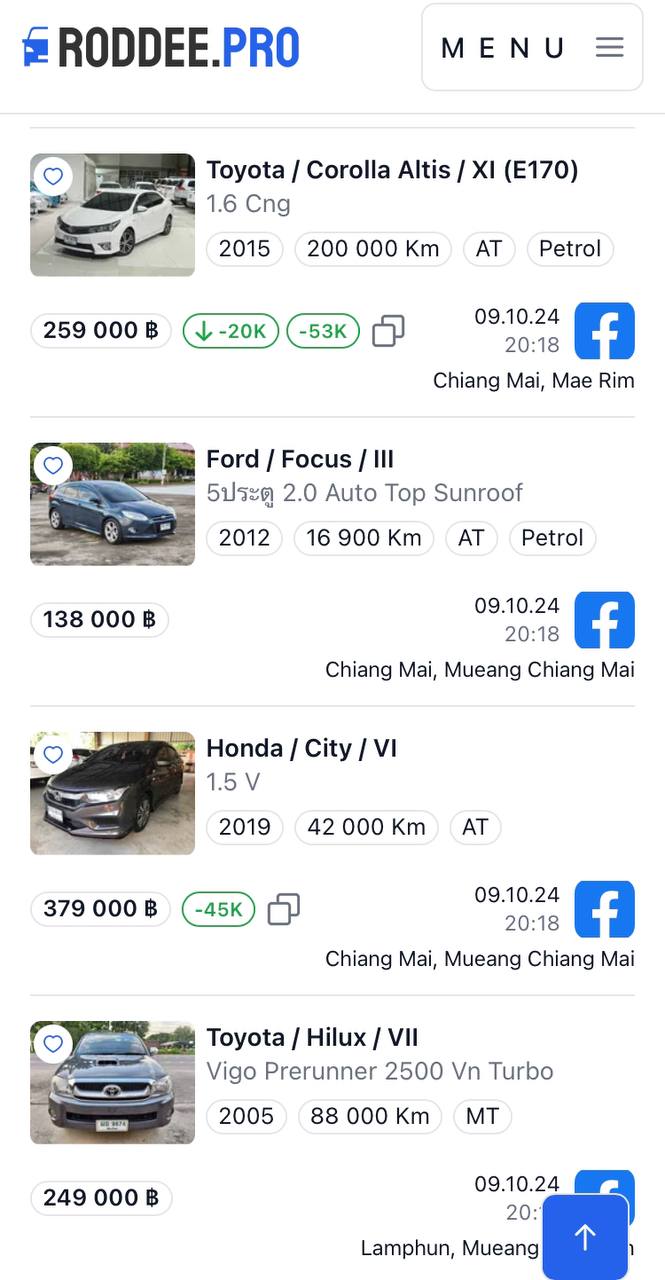The width and height of the screenshot is (665, 1280).
Task: Jump back to top with the arrow button
Action: pyautogui.click(x=585, y=1237)
